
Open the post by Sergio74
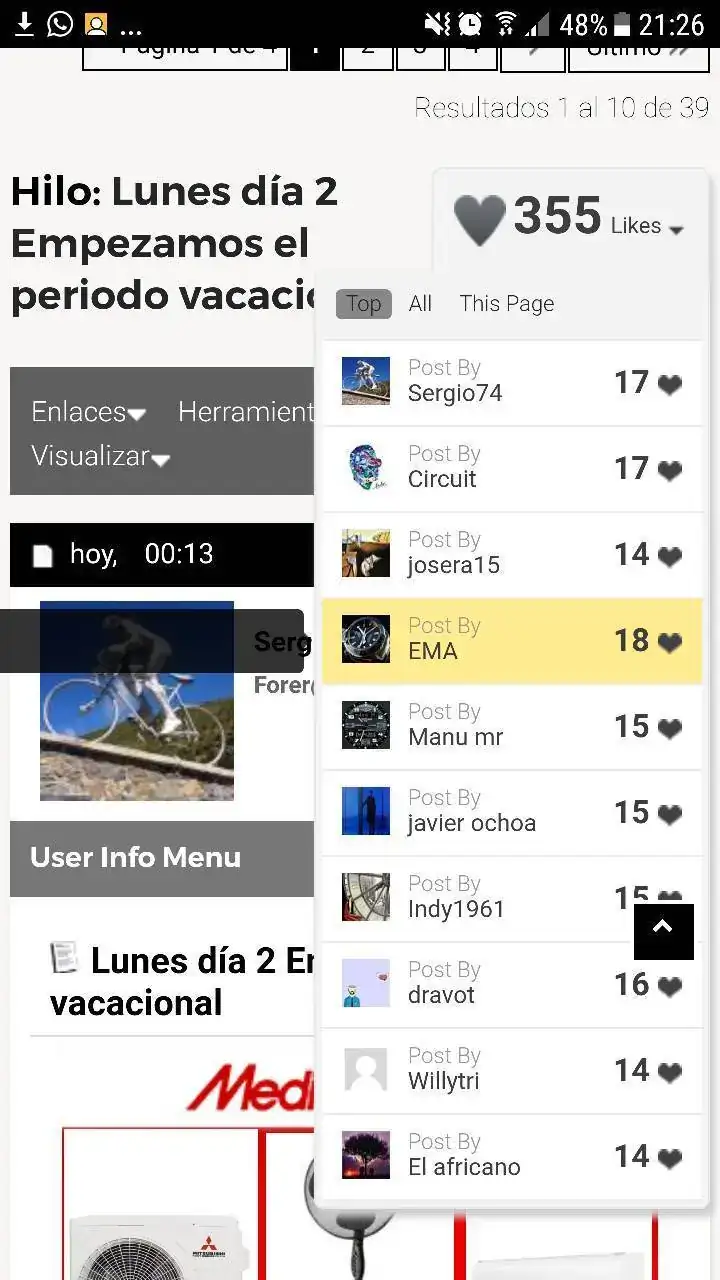tap(512, 382)
